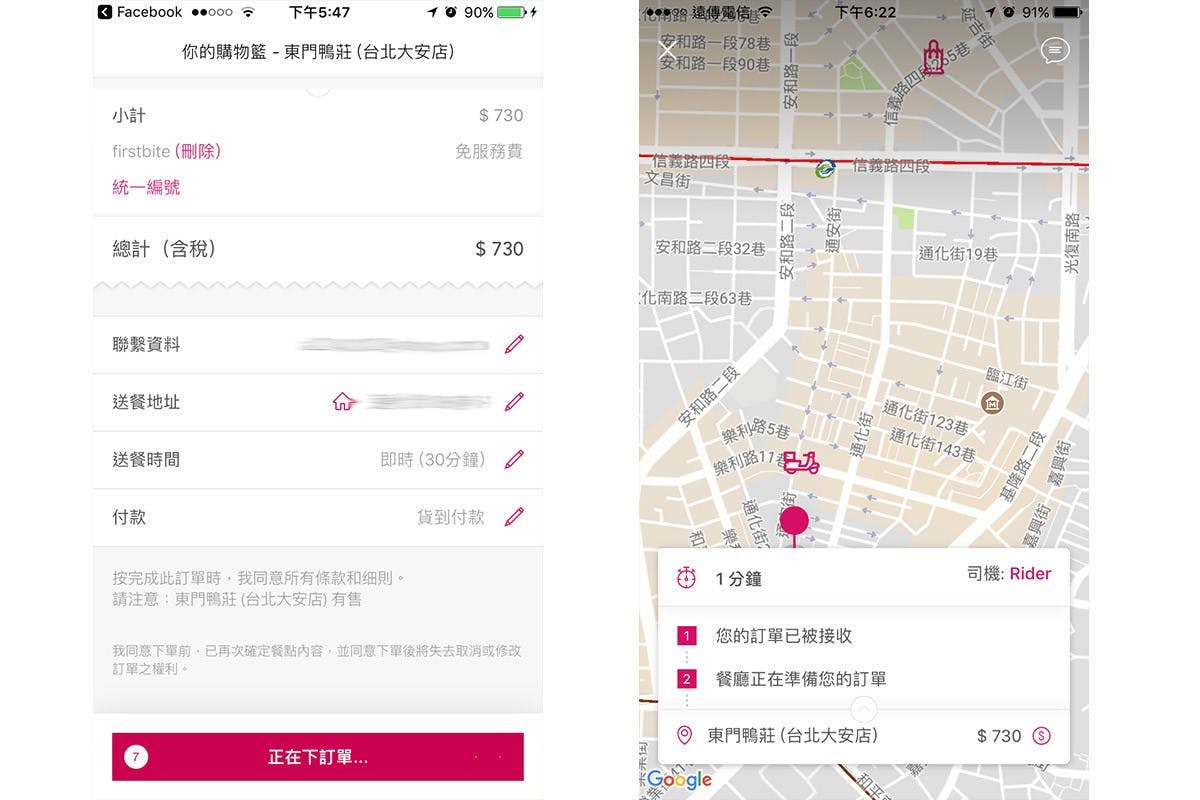The width and height of the screenshot is (1200, 800).
Task: Open the 統一編號 link
Action: click(x=146, y=187)
